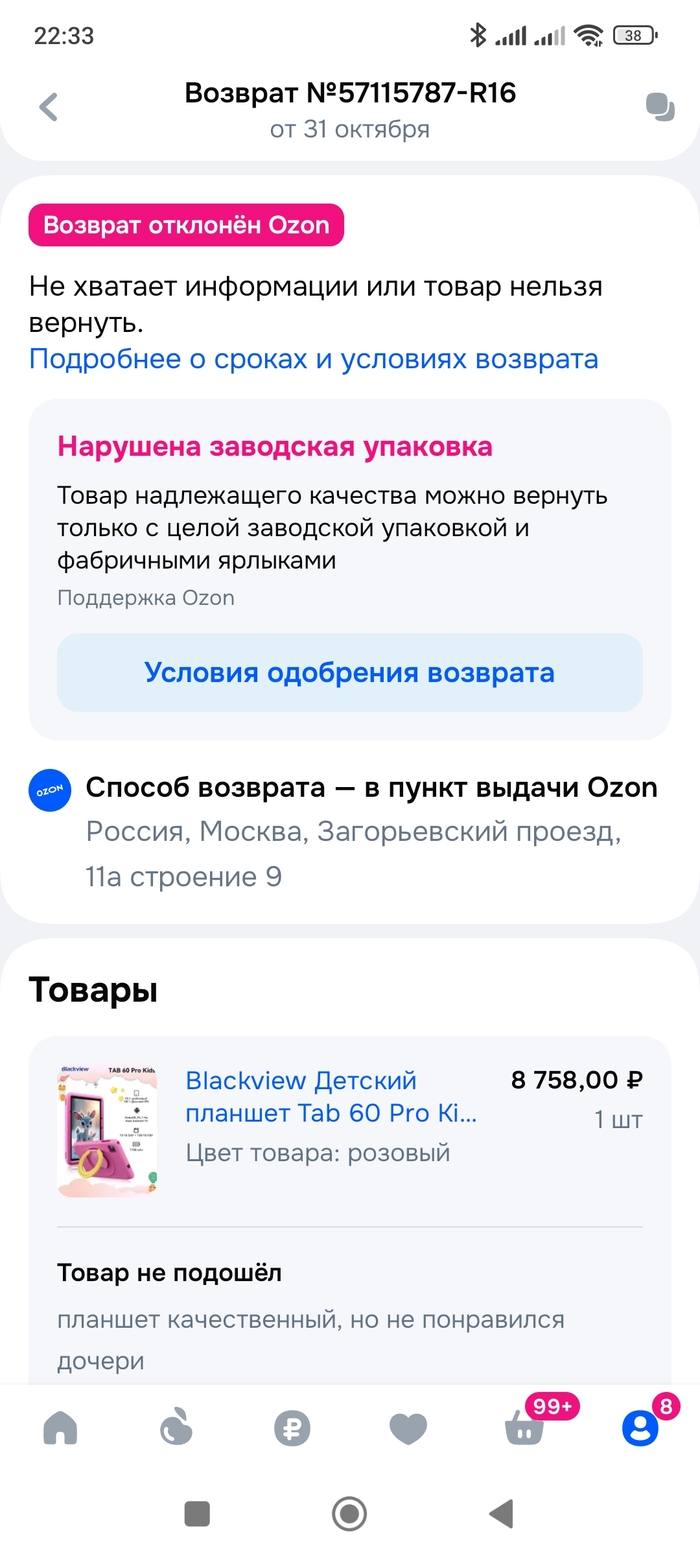Open the support chat icon

click(660, 107)
